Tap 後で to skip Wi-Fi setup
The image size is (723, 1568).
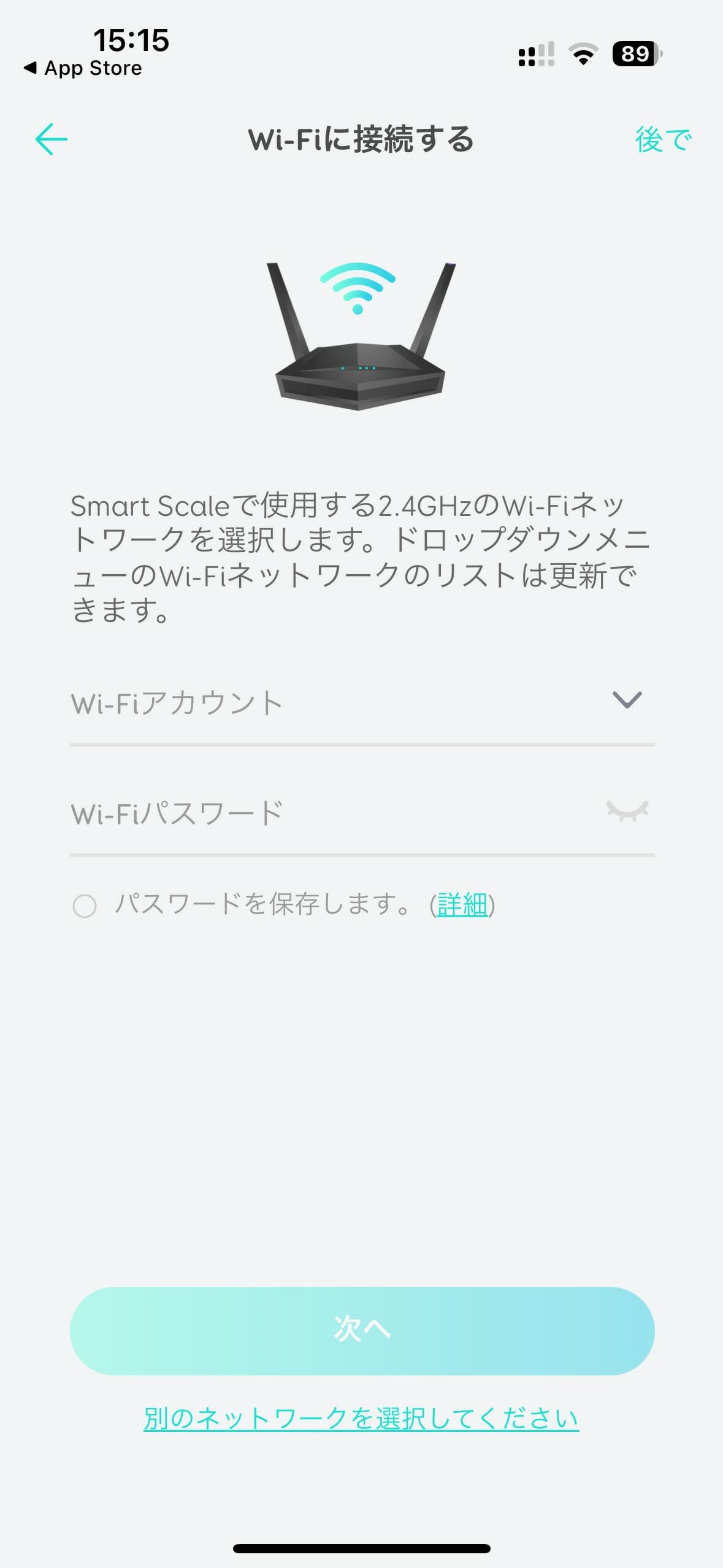(x=664, y=139)
